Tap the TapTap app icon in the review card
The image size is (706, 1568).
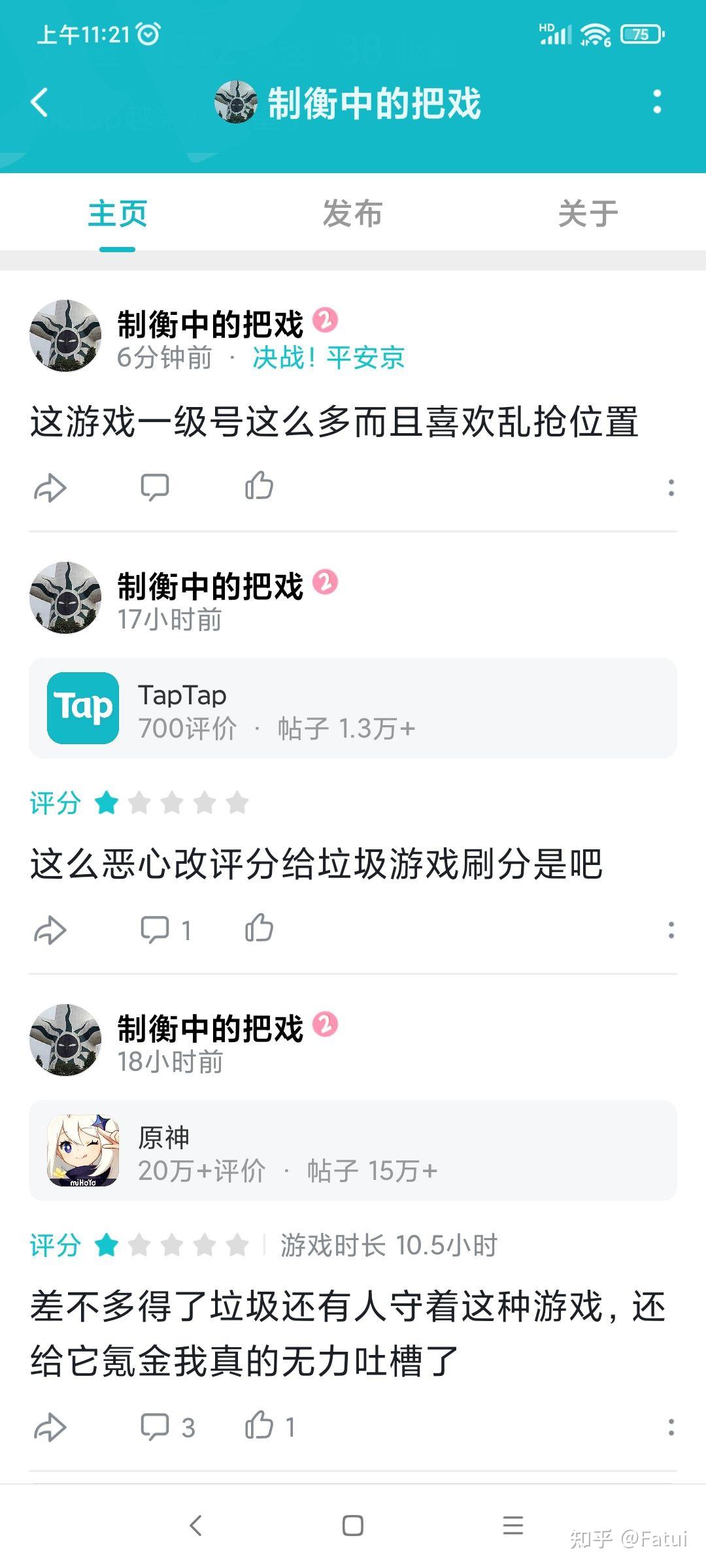[83, 707]
